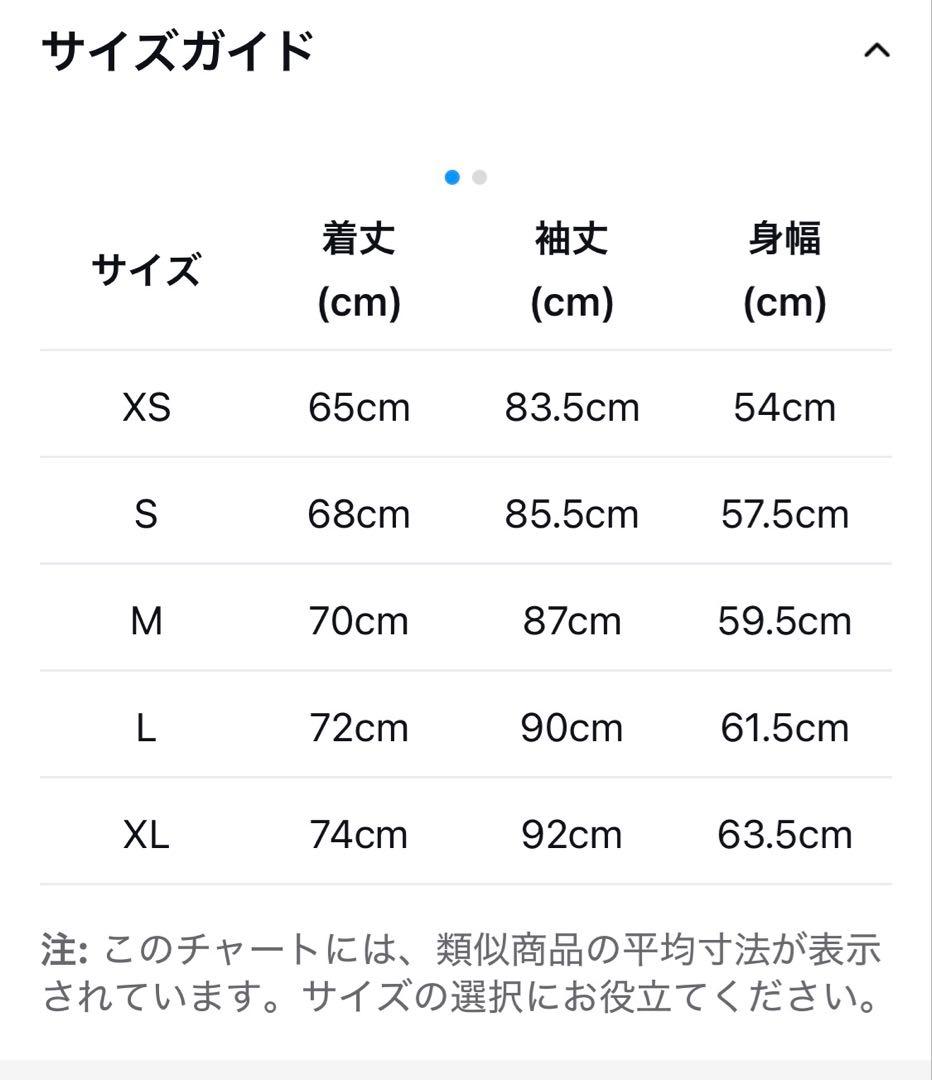Click the 注 note text at bottom
This screenshot has width=932, height=1080.
pos(466,967)
